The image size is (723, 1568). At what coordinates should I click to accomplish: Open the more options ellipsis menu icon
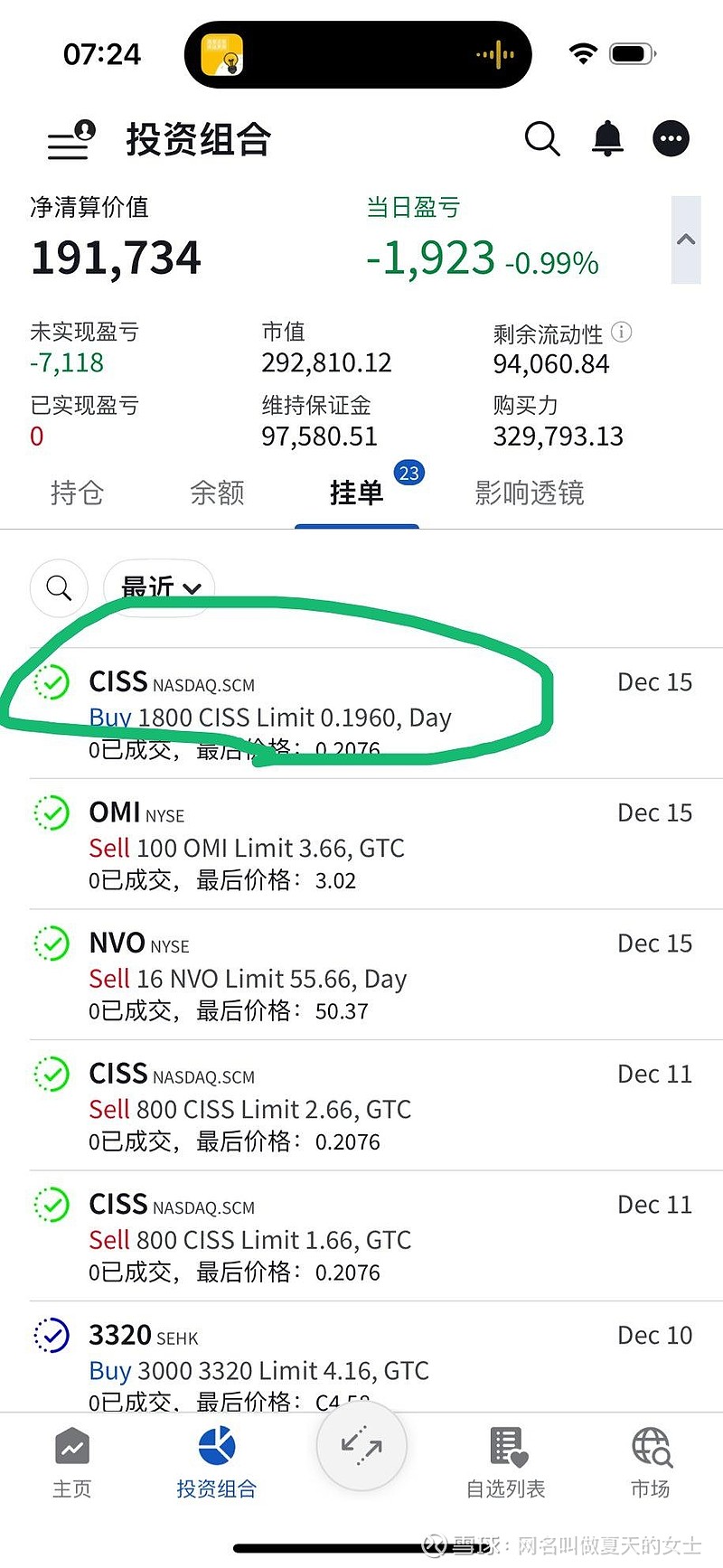pyautogui.click(x=671, y=138)
